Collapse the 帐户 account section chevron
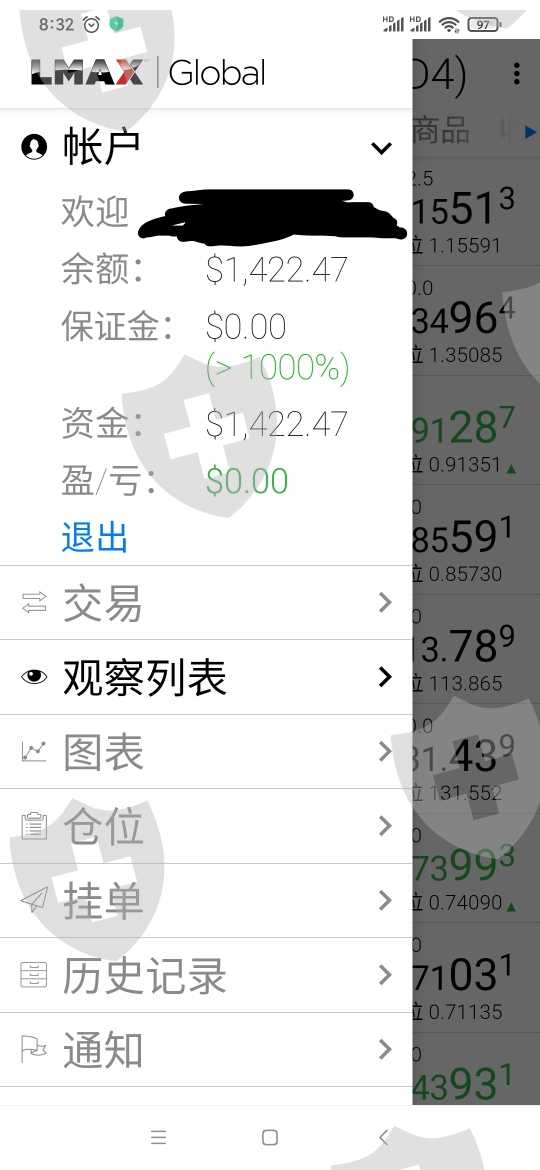540x1170 pixels. [381, 148]
